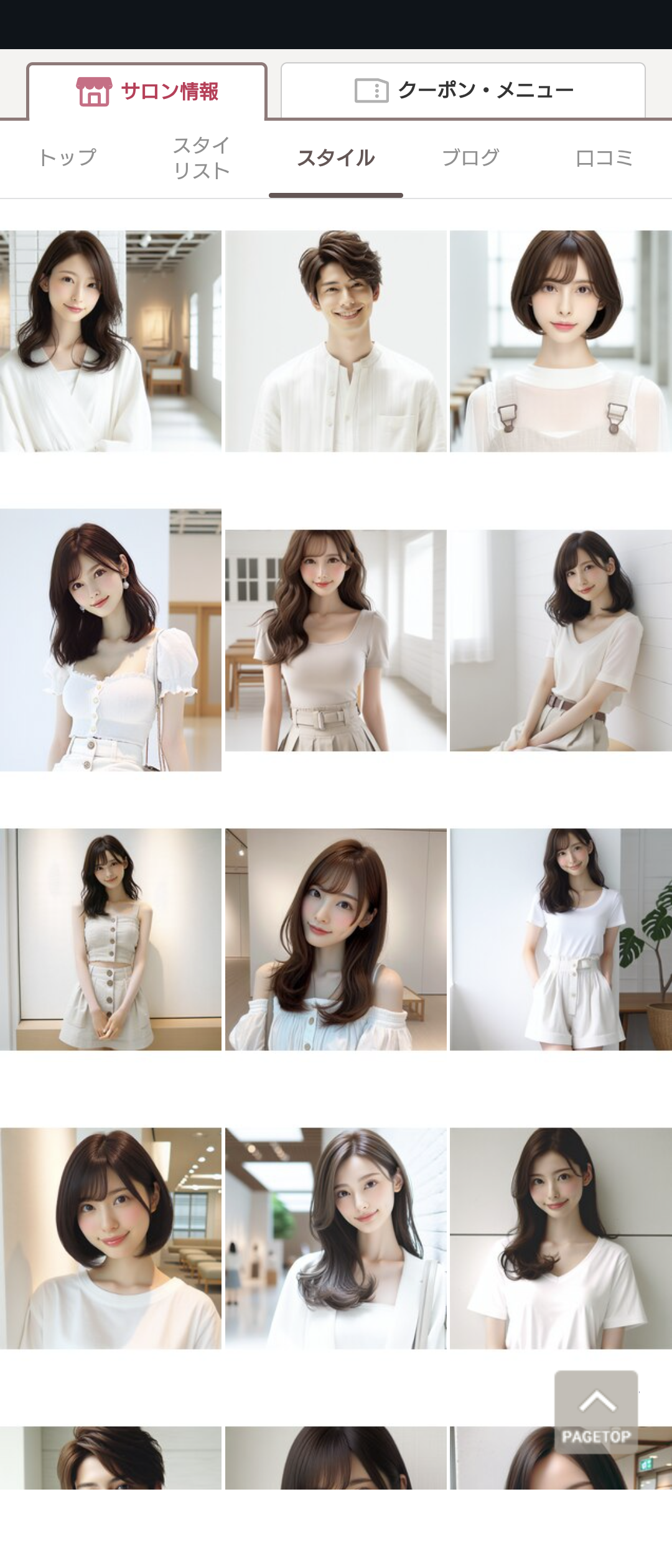672x1568 pixels.
Task: Open the men's short wavy hairstyle photo
Action: click(336, 341)
